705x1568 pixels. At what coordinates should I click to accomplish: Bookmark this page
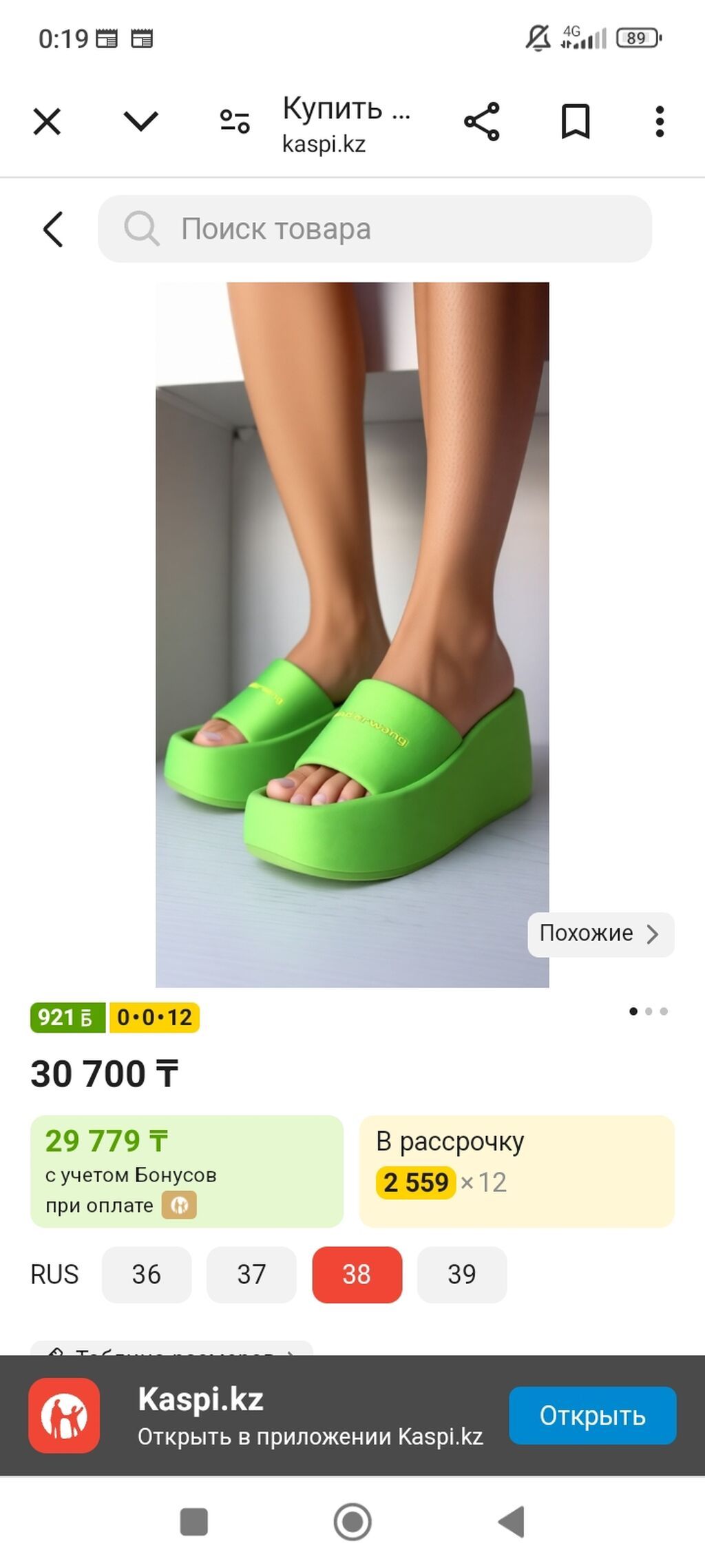coord(576,122)
